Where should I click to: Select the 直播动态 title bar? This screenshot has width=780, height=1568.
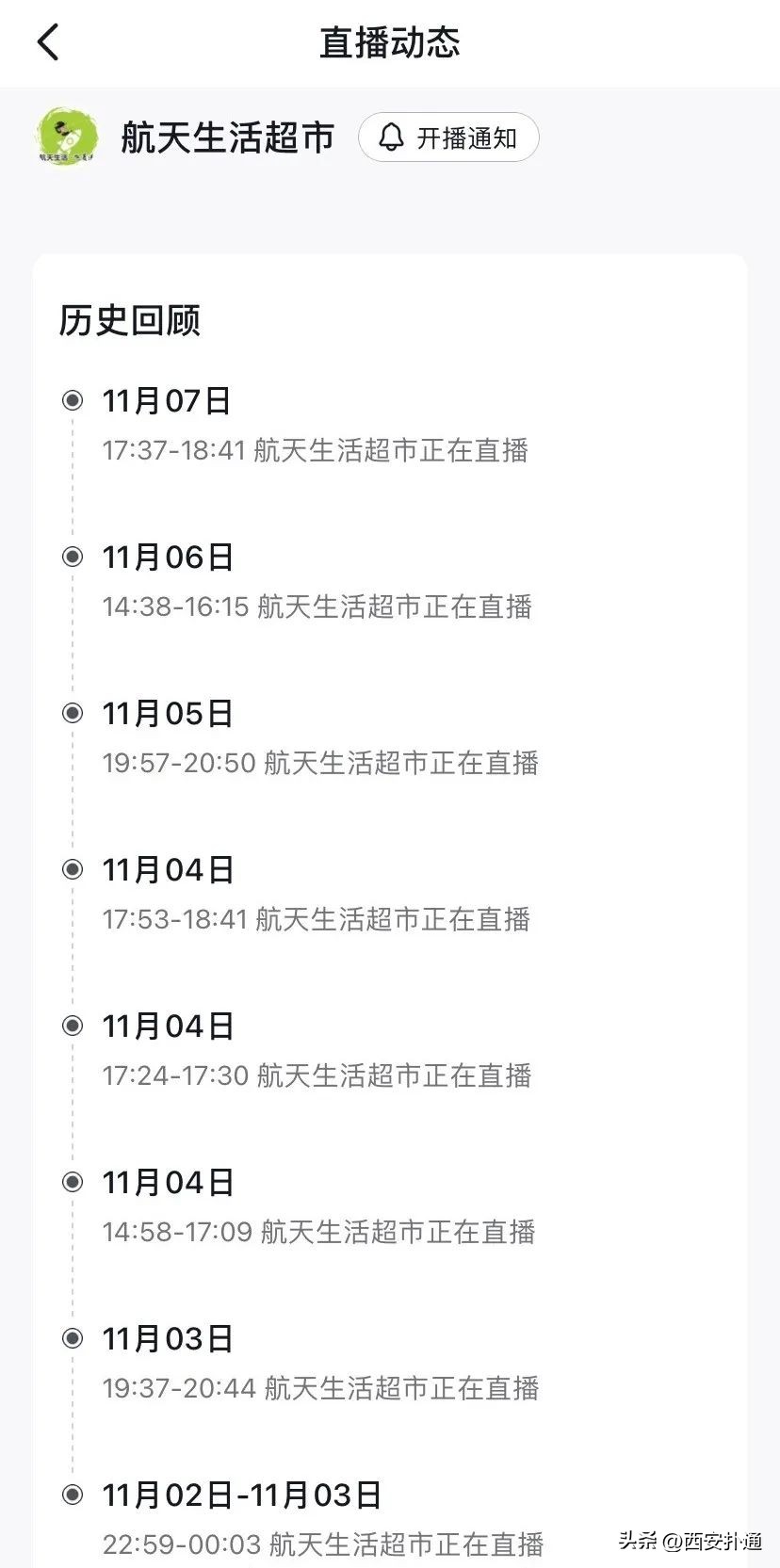(390, 42)
